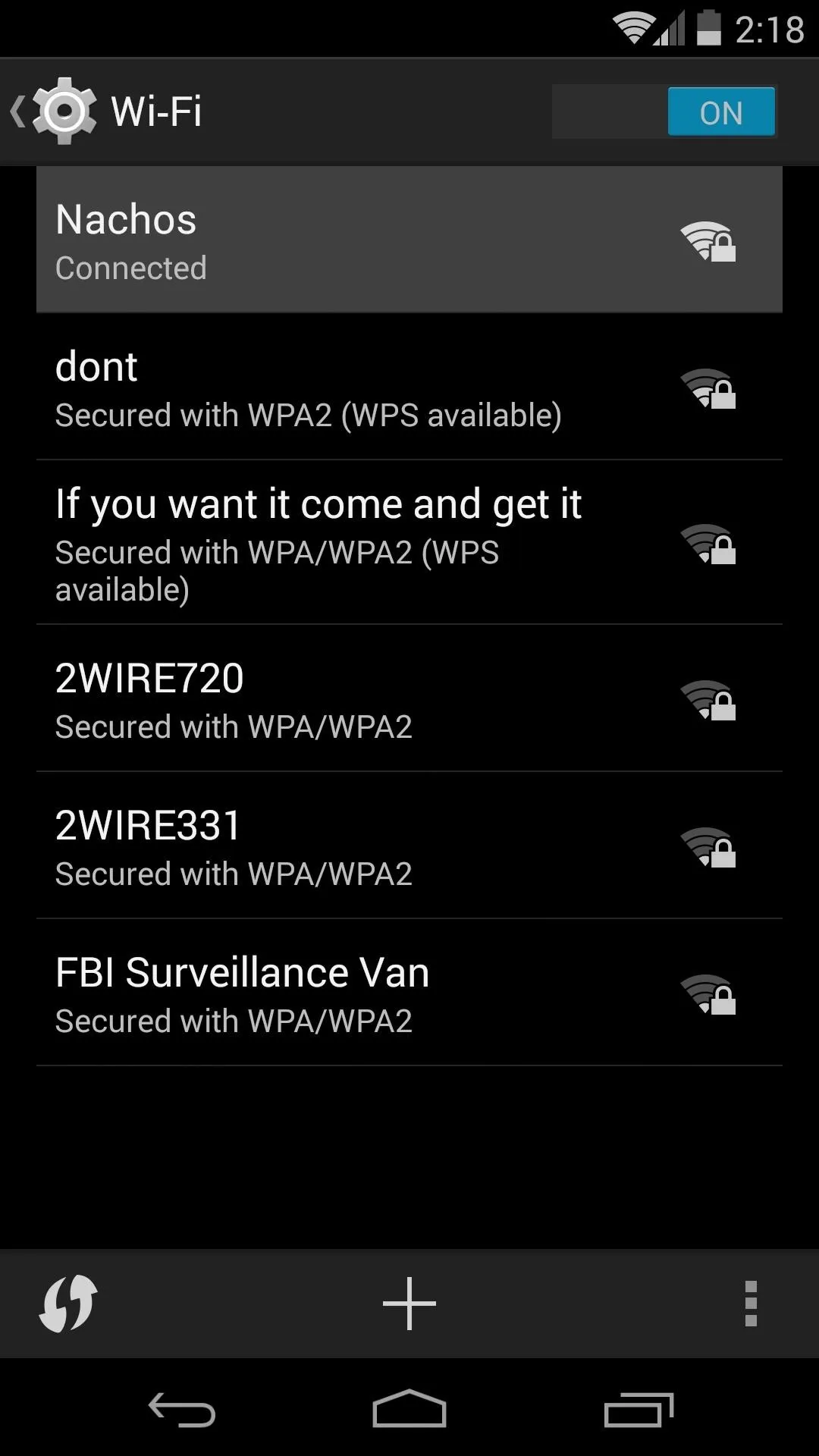Open recent apps

click(x=639, y=1410)
